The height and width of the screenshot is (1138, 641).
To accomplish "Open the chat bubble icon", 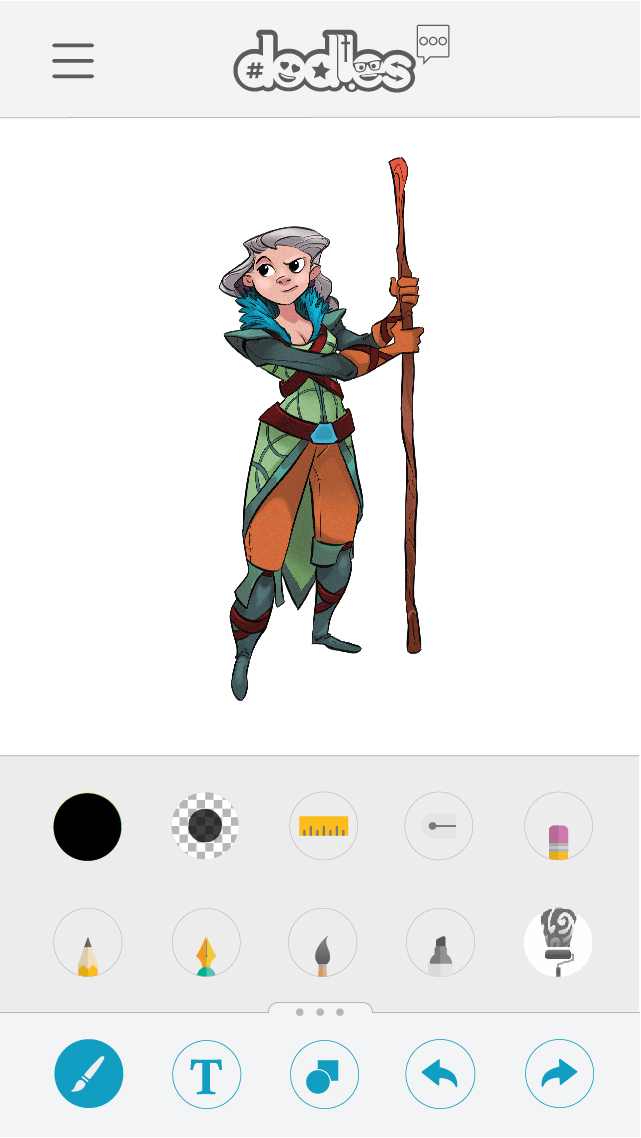I will (433, 43).
